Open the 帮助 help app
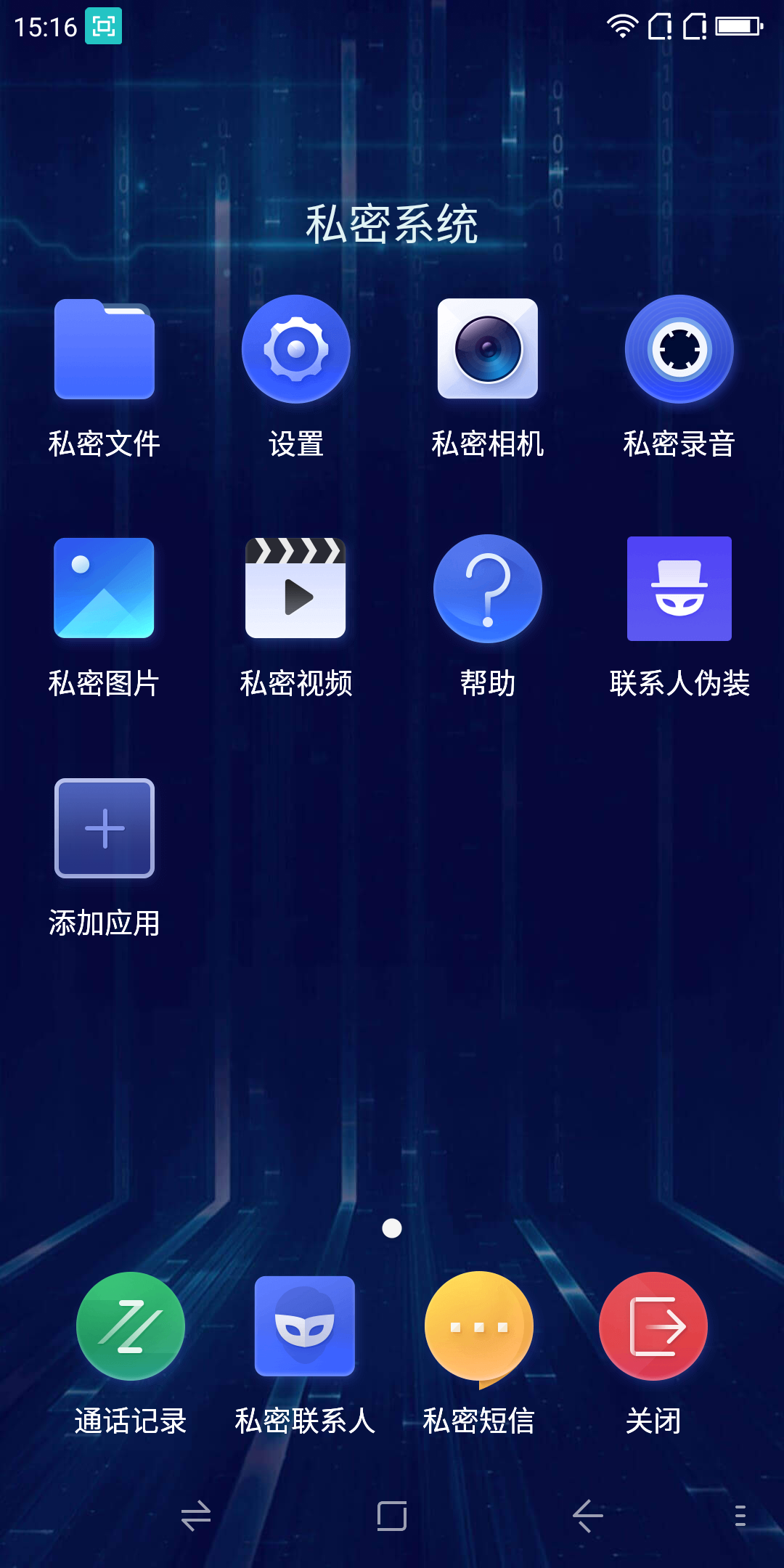This screenshot has height=1568, width=784. 487,589
